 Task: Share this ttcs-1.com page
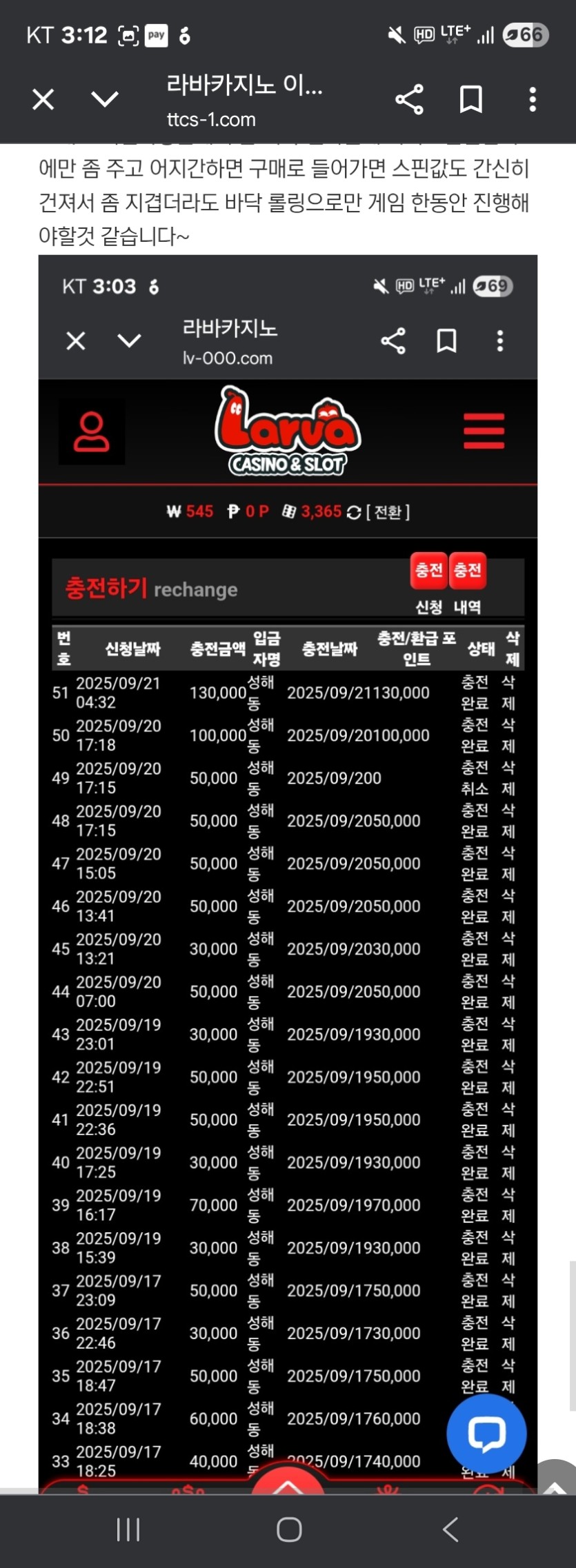point(409,100)
